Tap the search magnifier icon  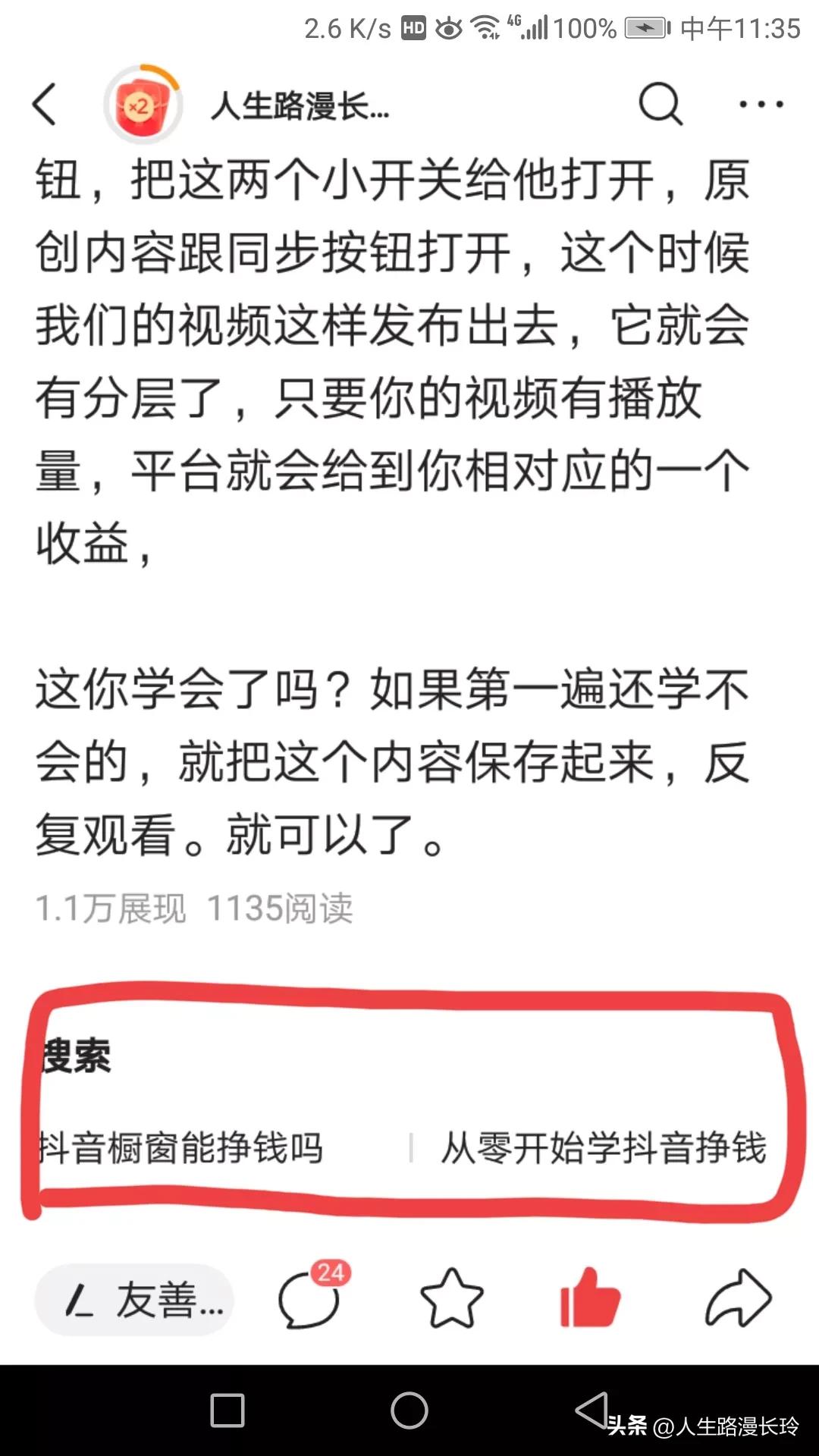click(661, 105)
